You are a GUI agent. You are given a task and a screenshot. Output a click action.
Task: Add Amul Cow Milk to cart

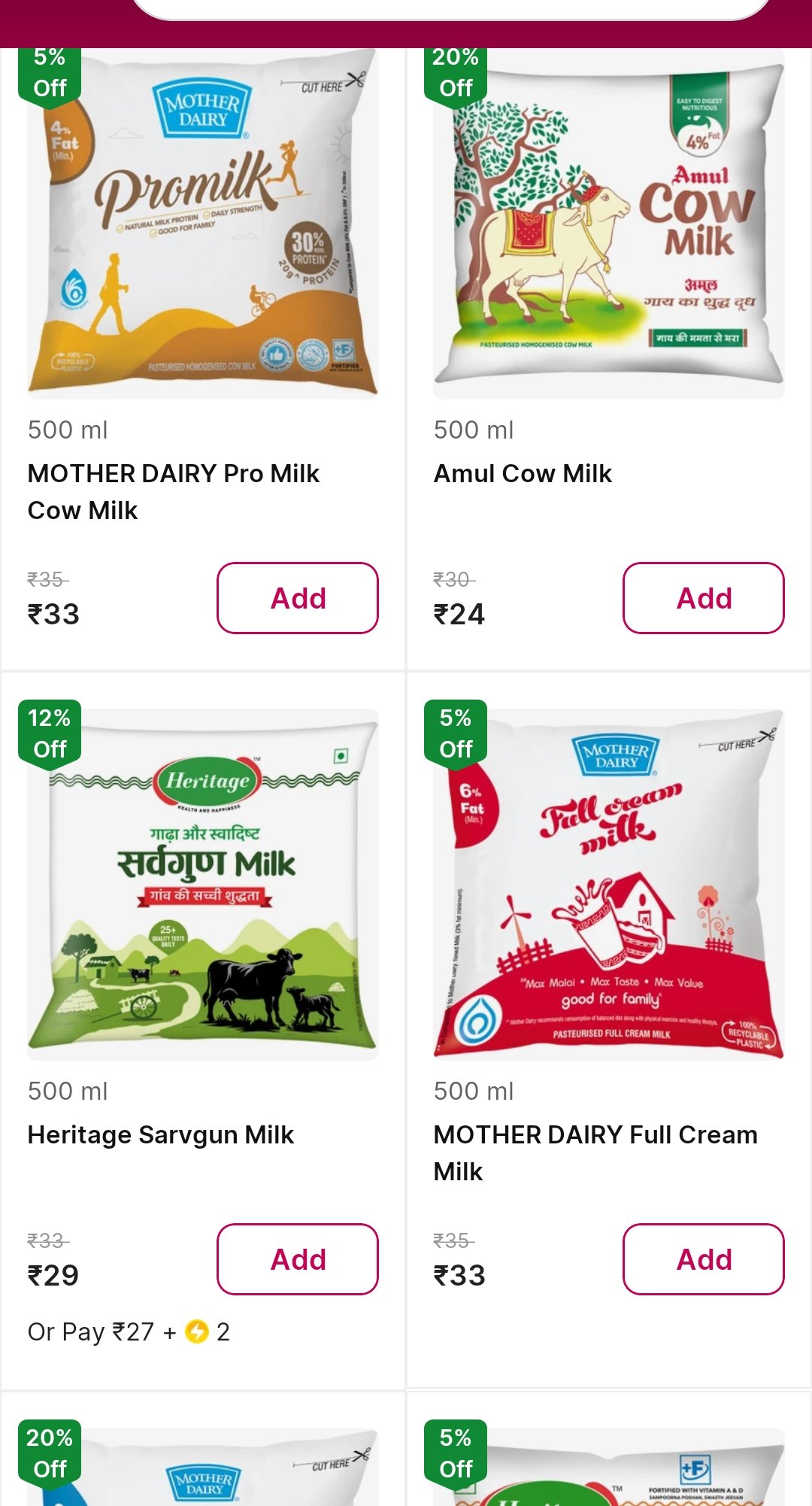point(704,598)
